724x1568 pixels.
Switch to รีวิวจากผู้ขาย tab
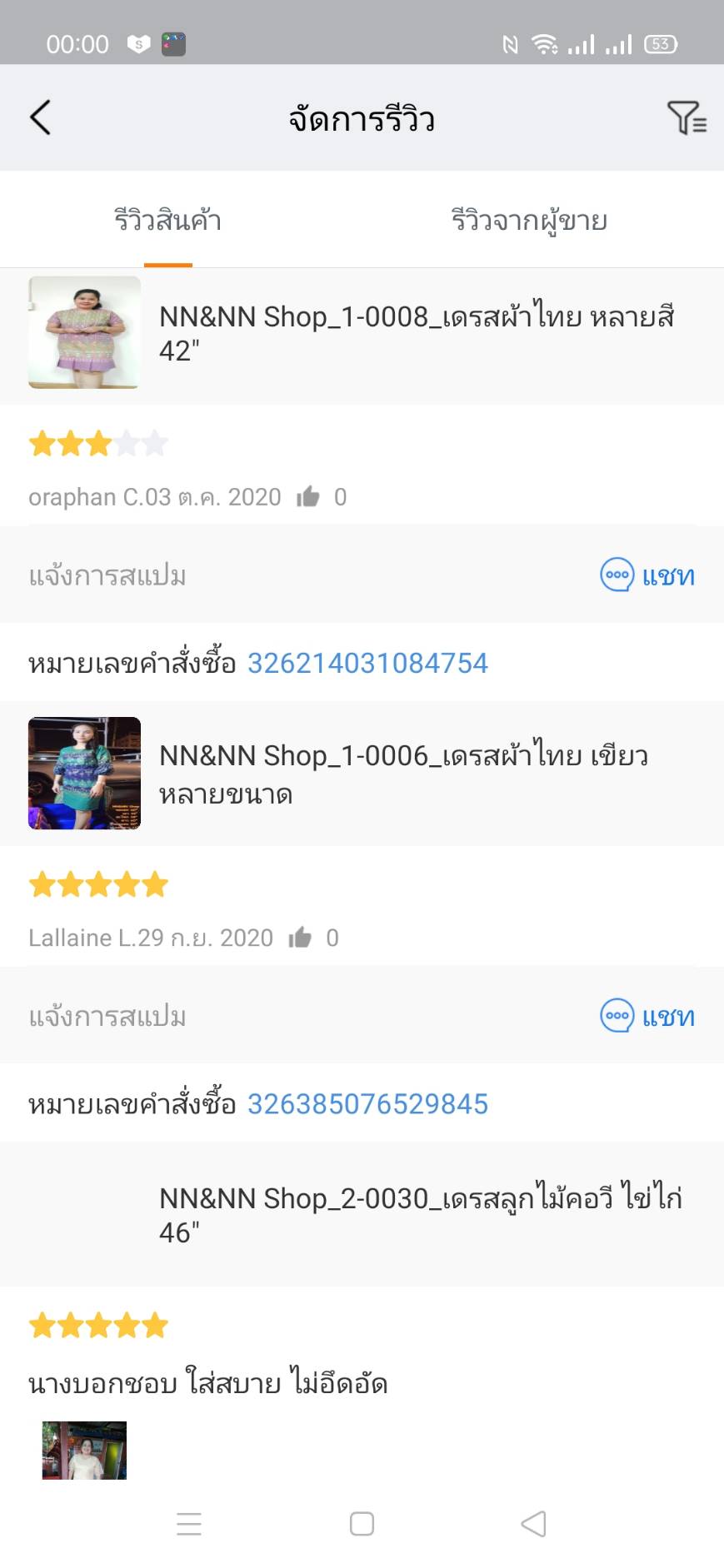point(529,221)
